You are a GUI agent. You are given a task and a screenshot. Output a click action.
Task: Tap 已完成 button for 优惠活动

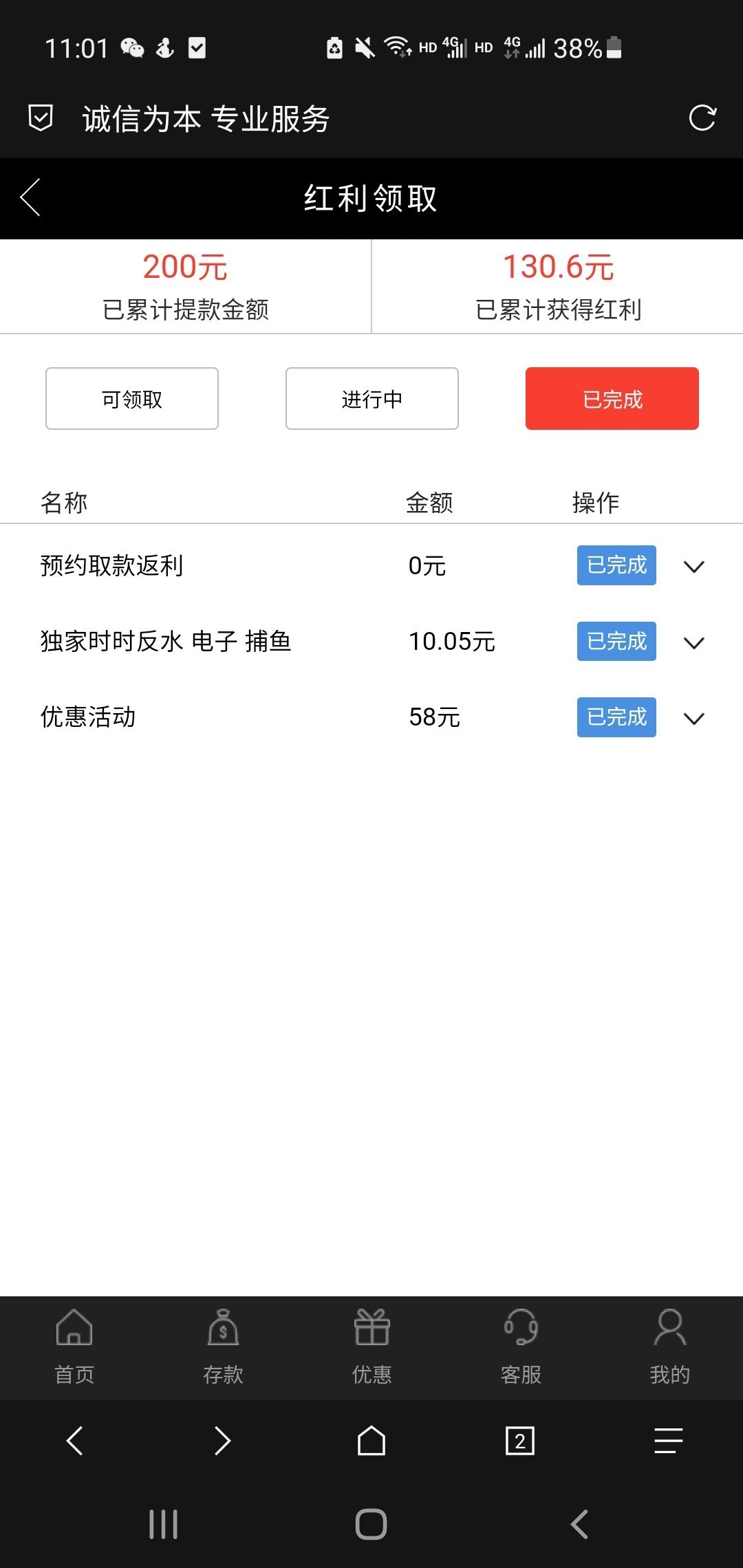pos(616,717)
